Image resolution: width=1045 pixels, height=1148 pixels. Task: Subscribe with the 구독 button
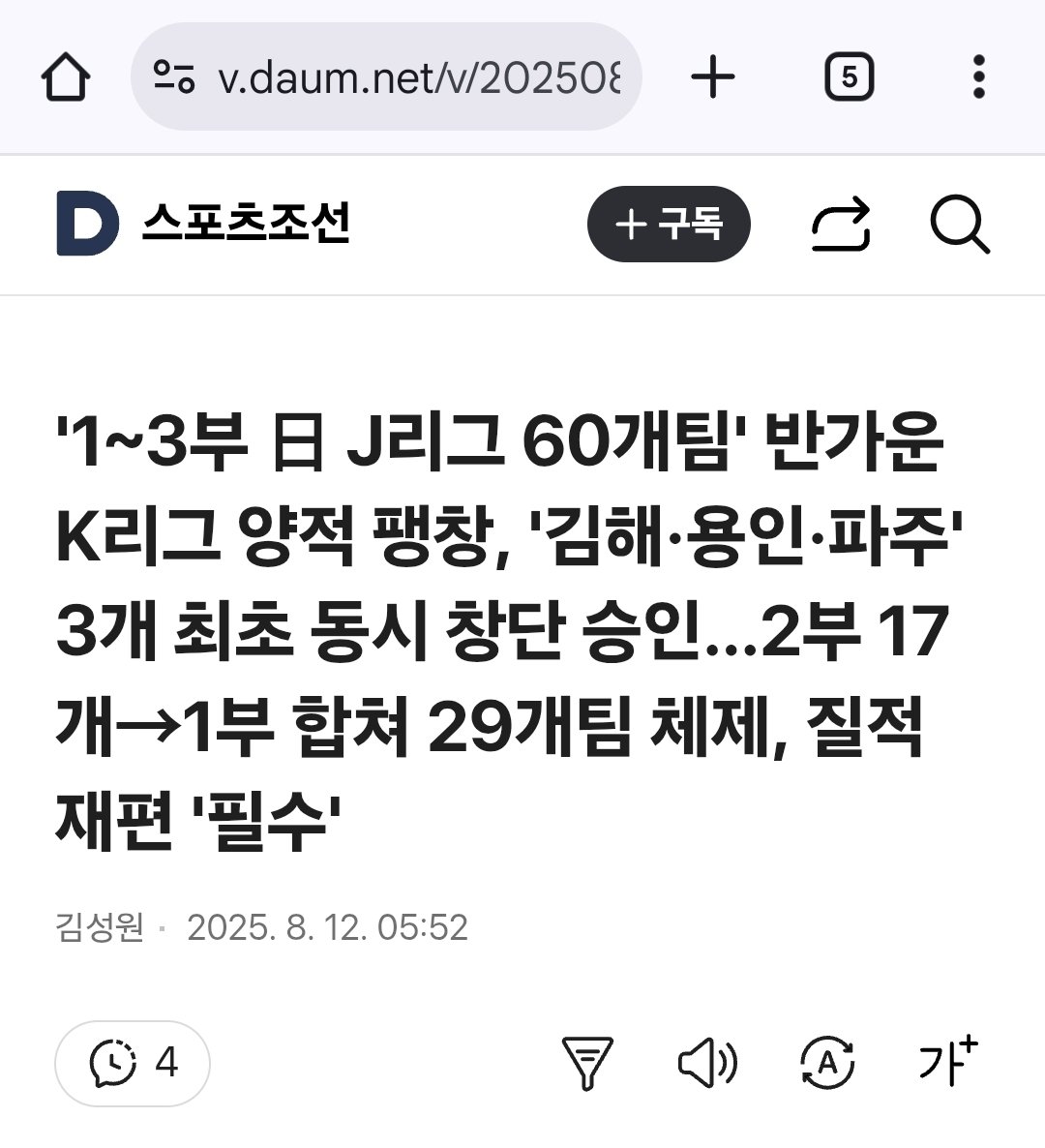pyautogui.click(x=669, y=225)
